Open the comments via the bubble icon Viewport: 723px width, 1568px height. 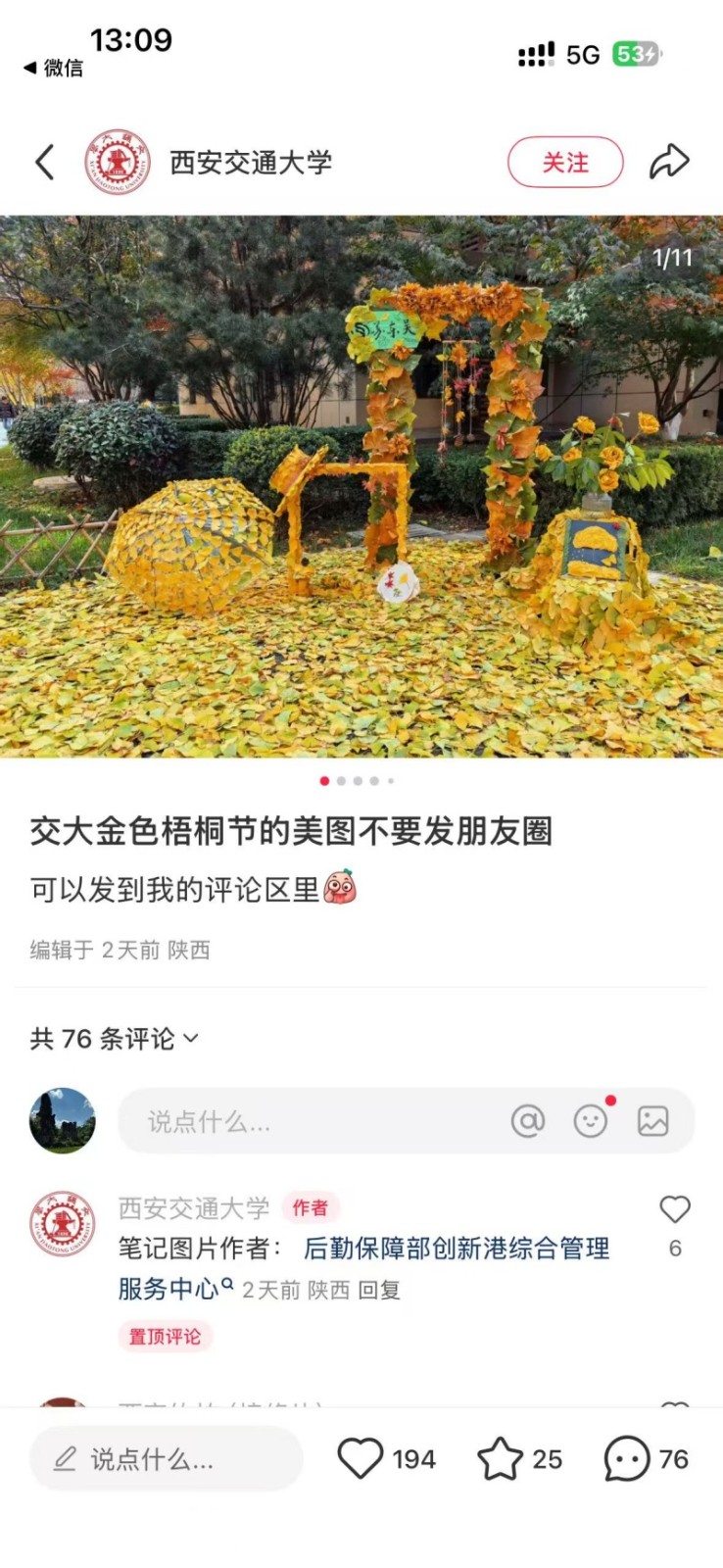click(627, 1458)
